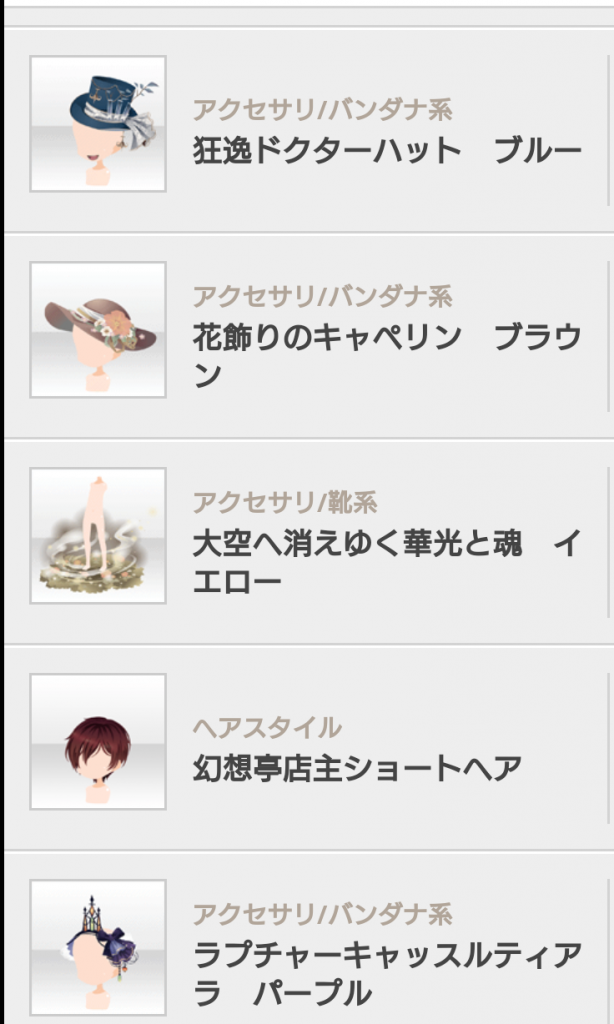Open the 狂逸ドクターハット ブルー item
This screenshot has width=614, height=1024.
click(387, 150)
